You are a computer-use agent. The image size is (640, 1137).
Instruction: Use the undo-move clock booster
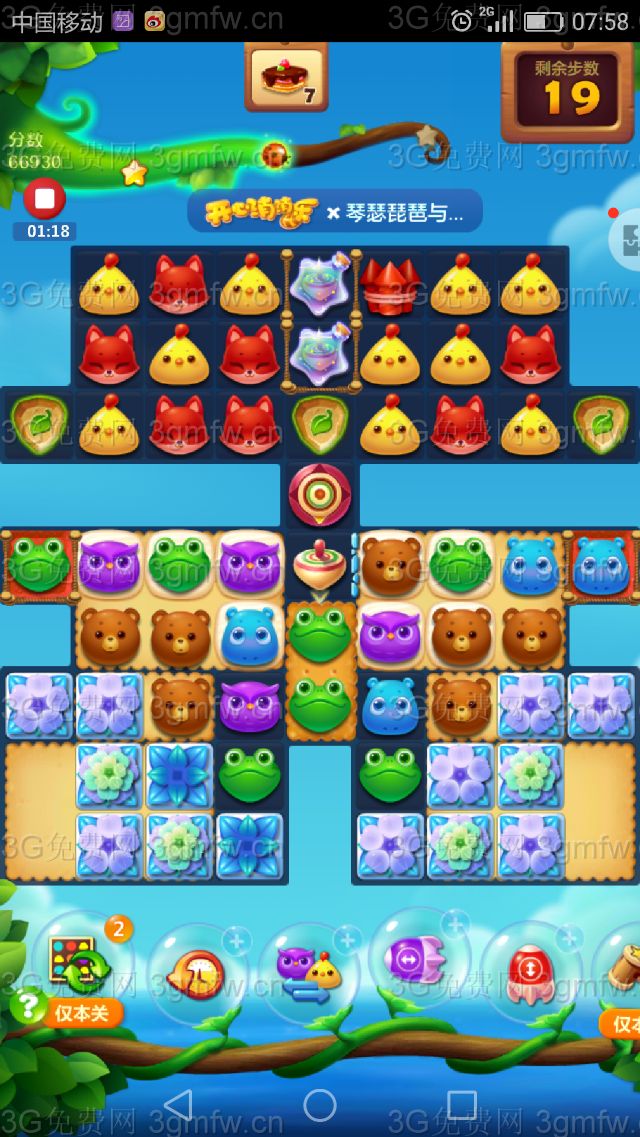(x=199, y=969)
